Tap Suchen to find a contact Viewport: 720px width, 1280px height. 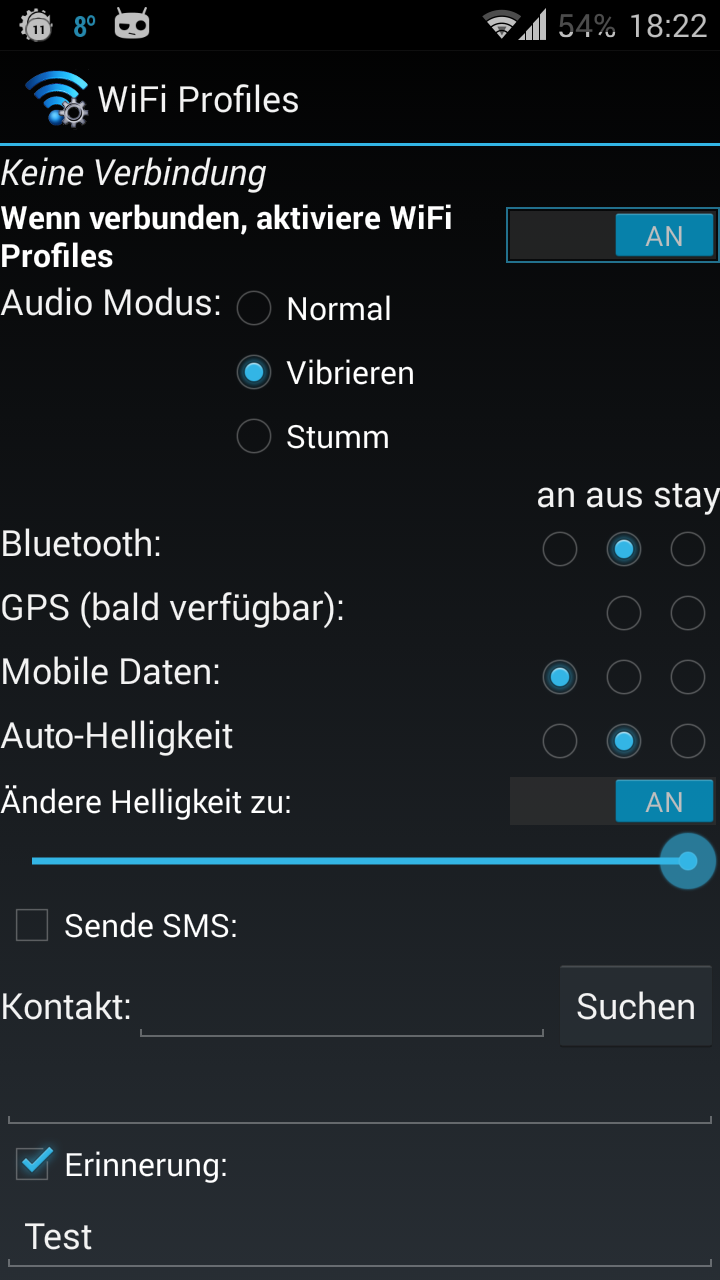coord(636,1006)
